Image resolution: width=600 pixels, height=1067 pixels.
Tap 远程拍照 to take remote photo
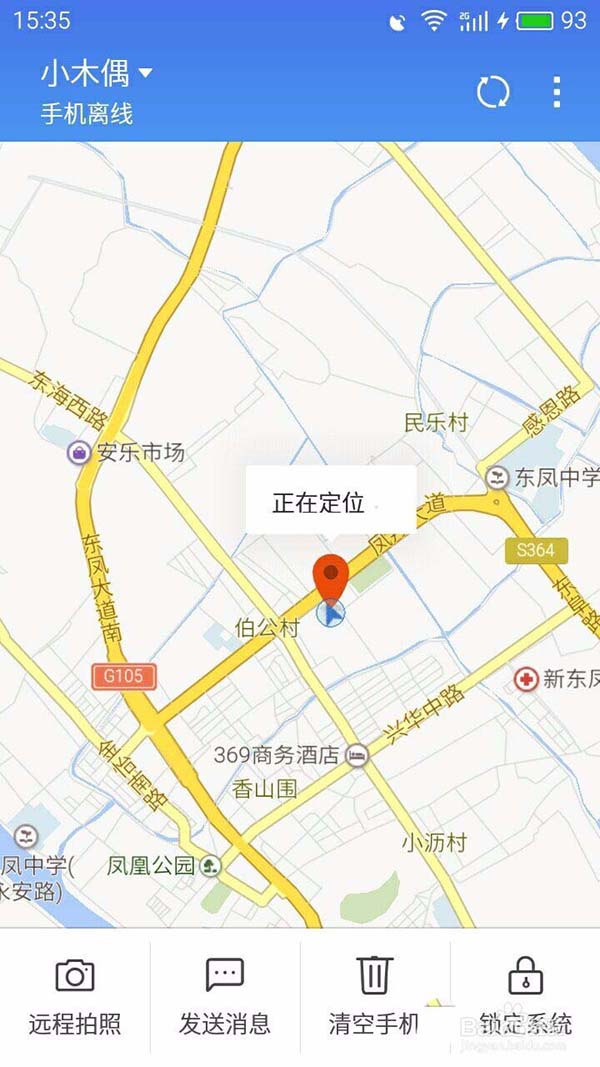[75, 995]
